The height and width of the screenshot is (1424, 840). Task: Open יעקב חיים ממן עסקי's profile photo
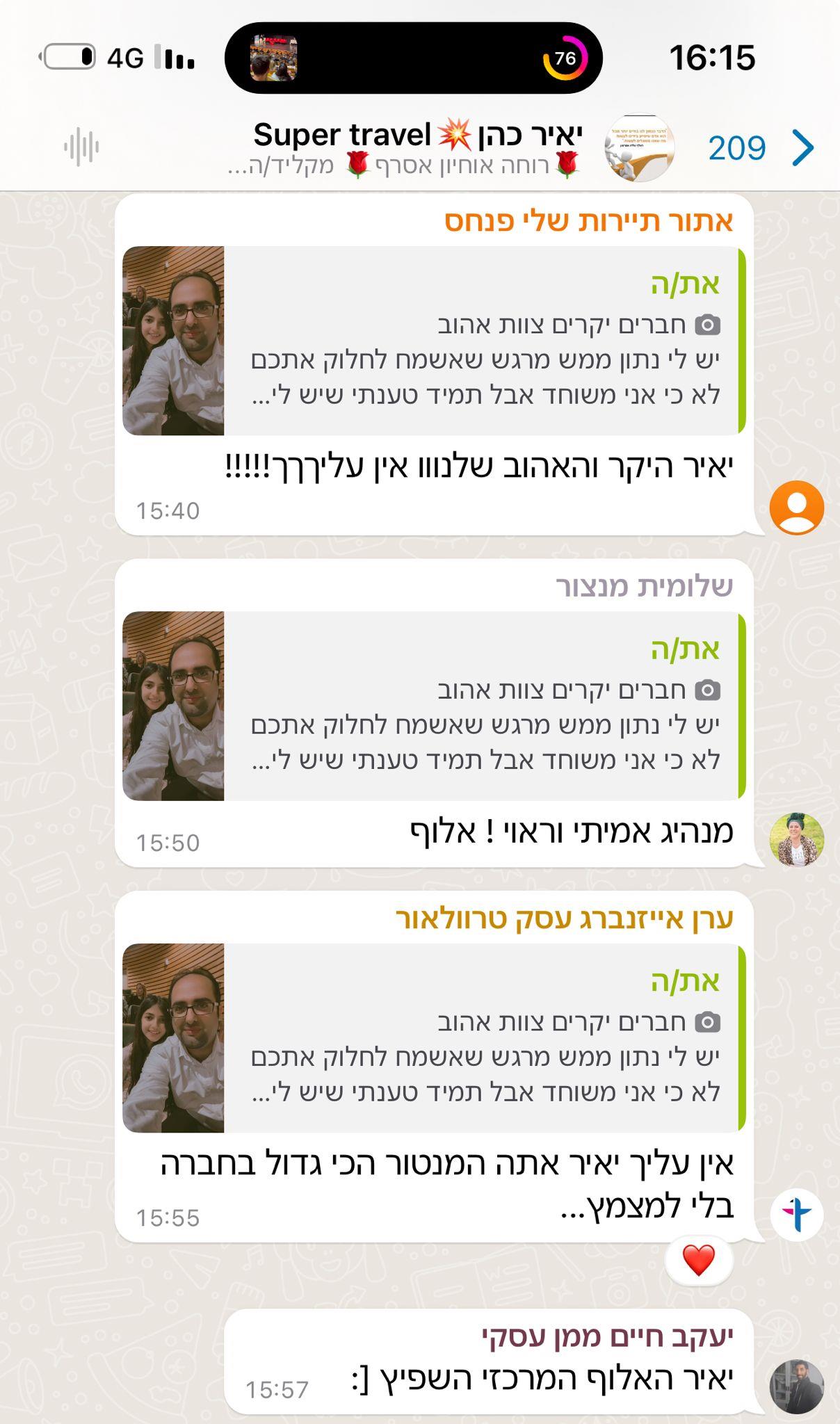click(797, 1387)
